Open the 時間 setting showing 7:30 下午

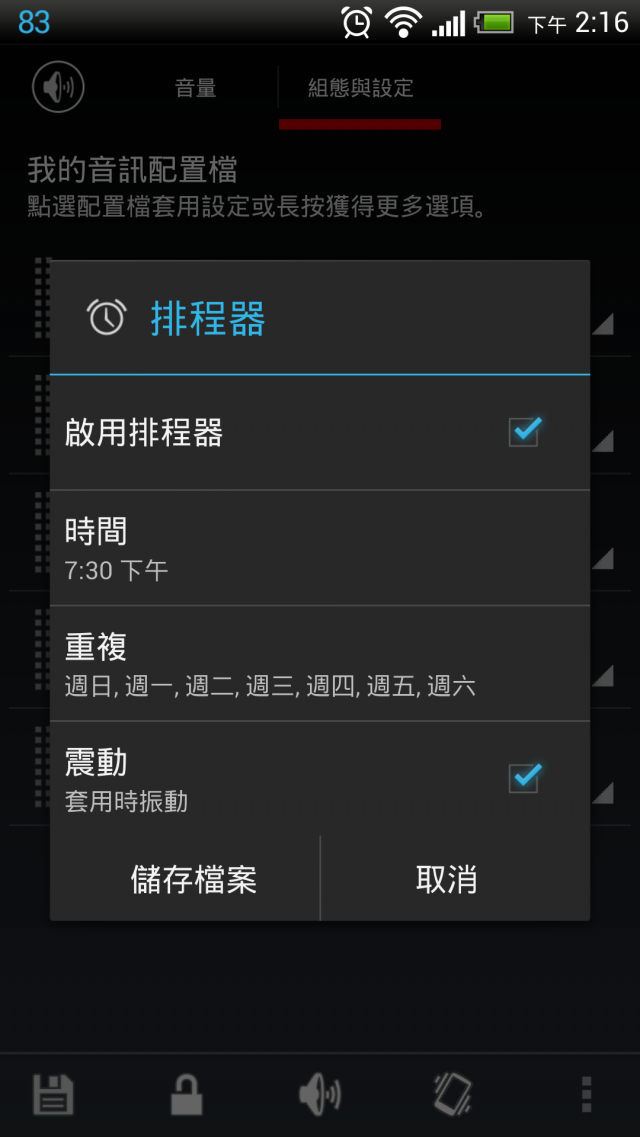tap(319, 548)
